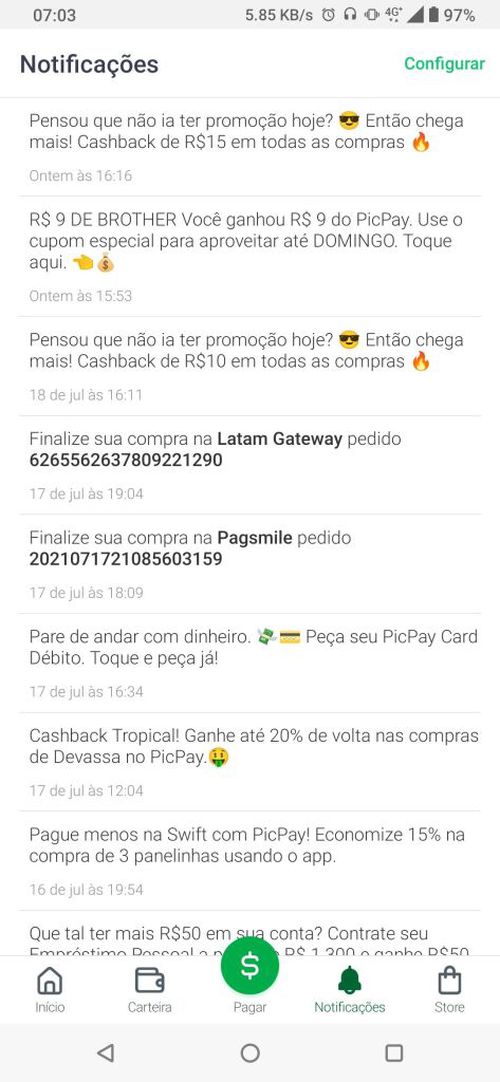Open the R$ 9 DE BROTHER coupon notification
500x1082 pixels.
(x=250, y=257)
